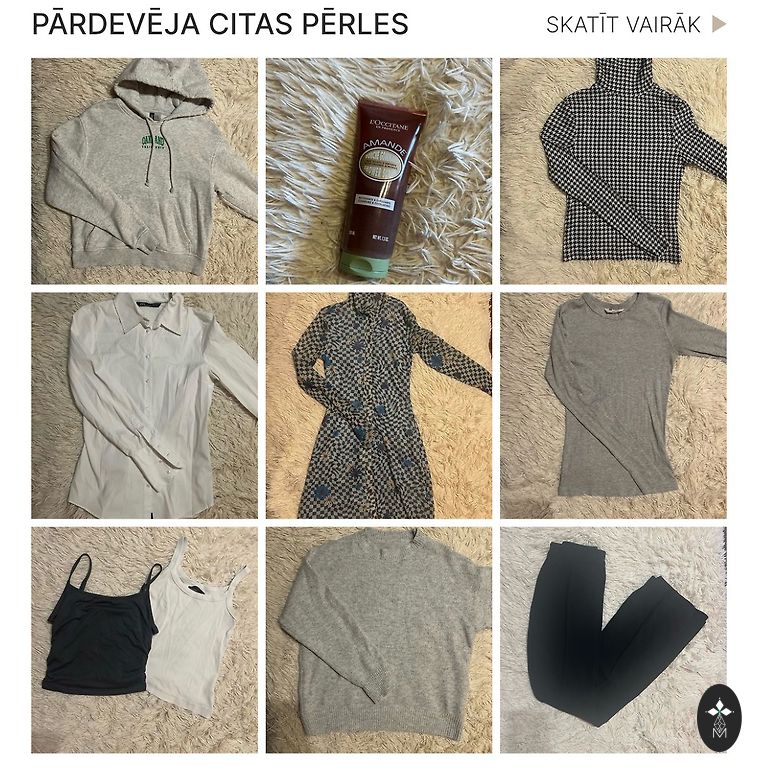The width and height of the screenshot is (758, 768).
Task: Open the houndstooth turtleneck listing
Action: (x=613, y=171)
